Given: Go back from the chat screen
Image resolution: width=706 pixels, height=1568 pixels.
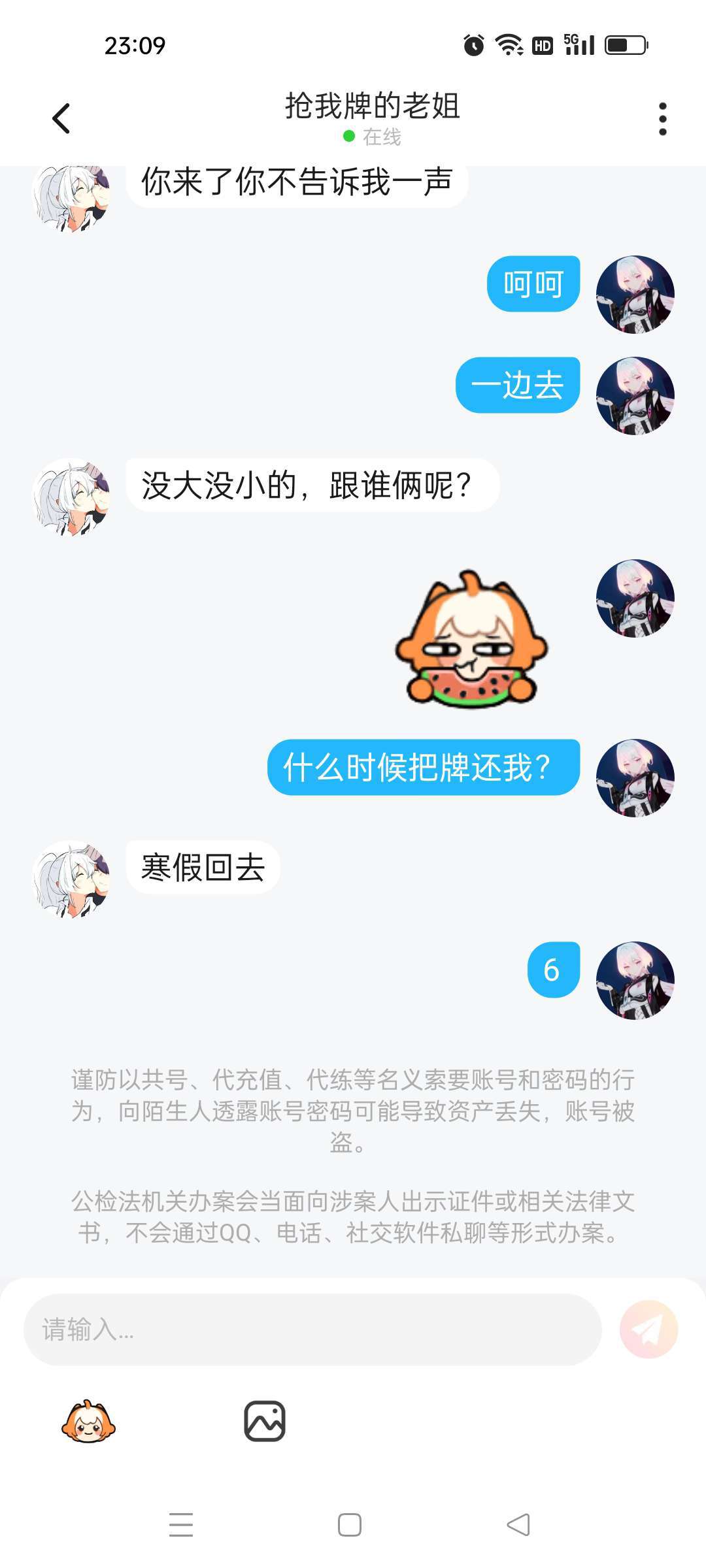Looking at the screenshot, I should point(61,119).
